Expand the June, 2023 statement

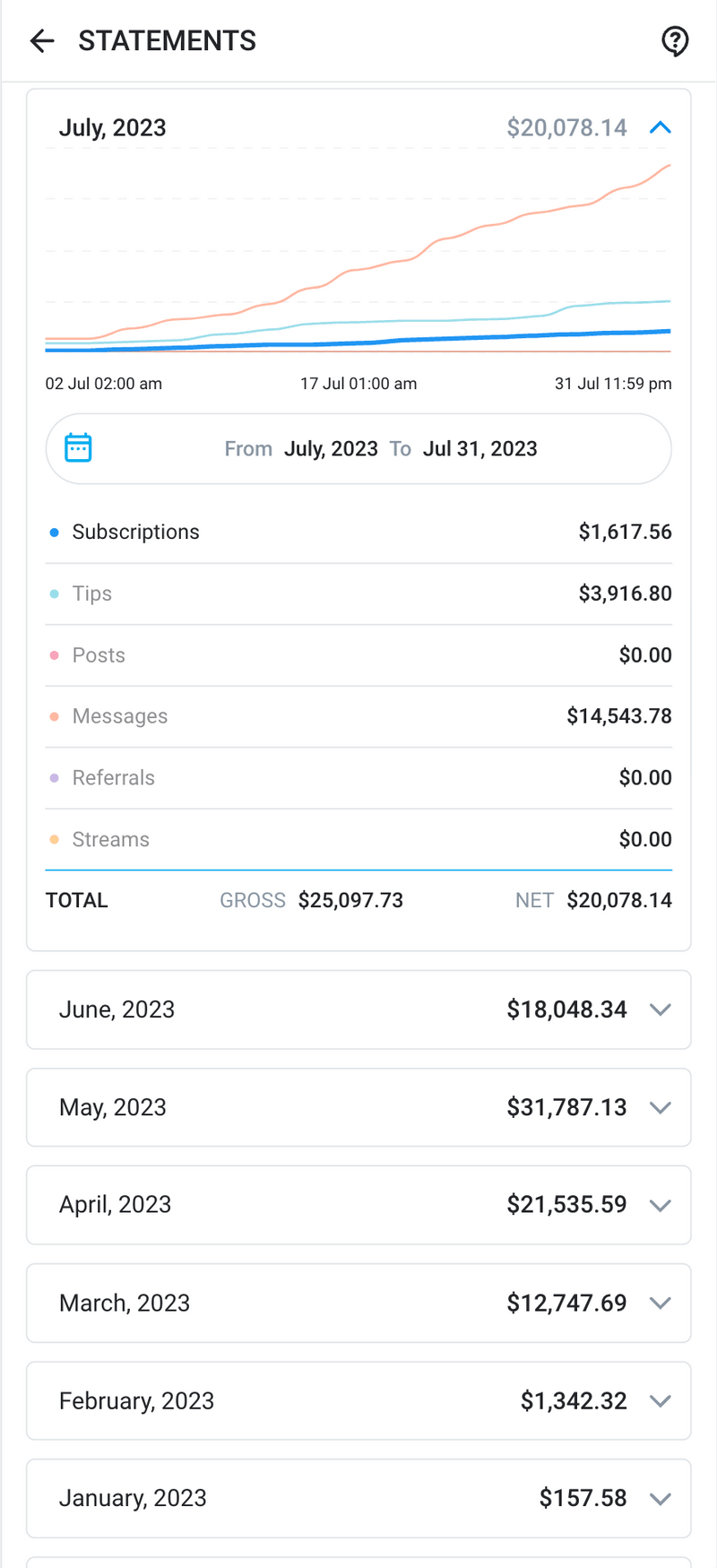click(x=661, y=1009)
